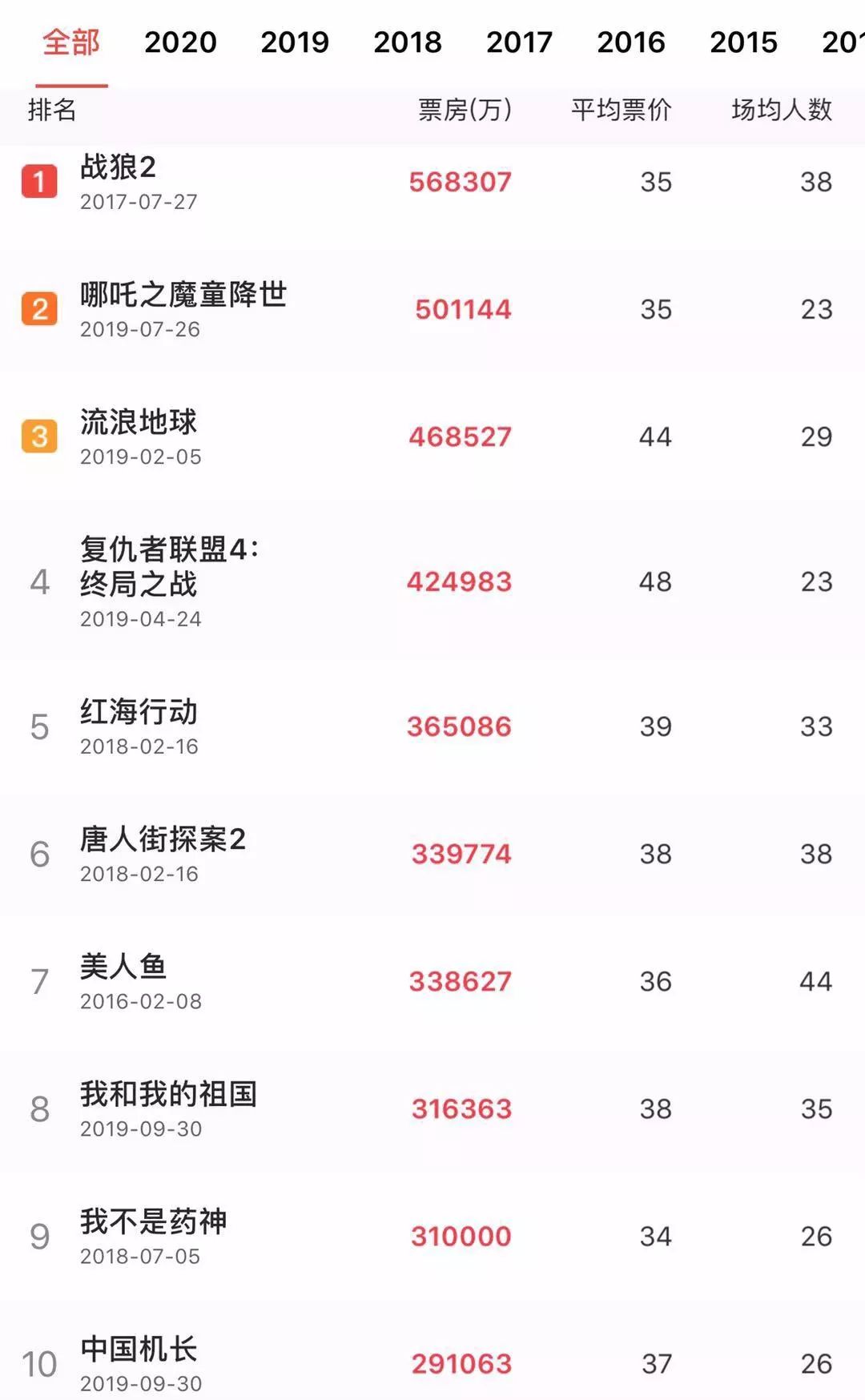This screenshot has height=1400, width=865.
Task: Switch to the 2020 year tab
Action: click(x=180, y=42)
